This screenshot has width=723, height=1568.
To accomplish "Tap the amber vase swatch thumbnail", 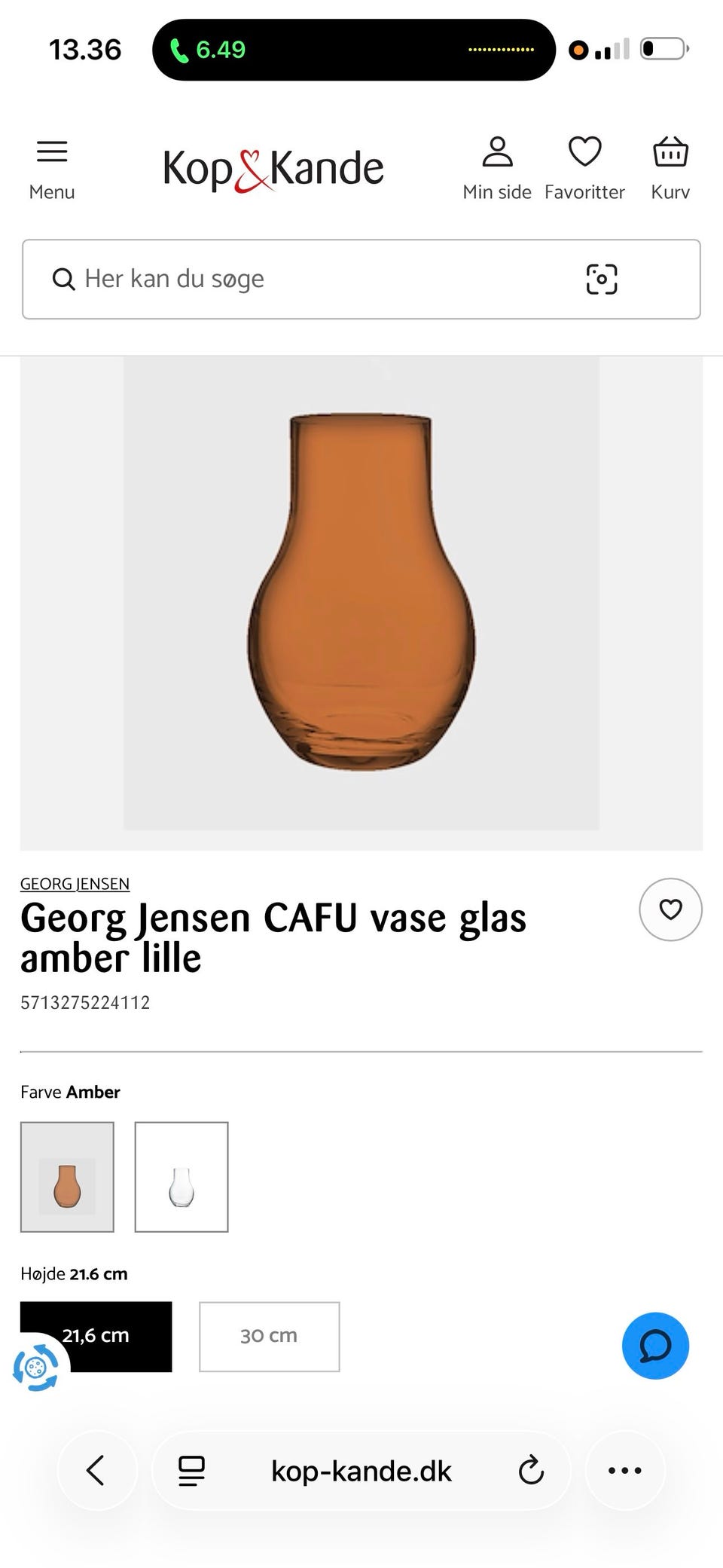I will click(x=67, y=1177).
